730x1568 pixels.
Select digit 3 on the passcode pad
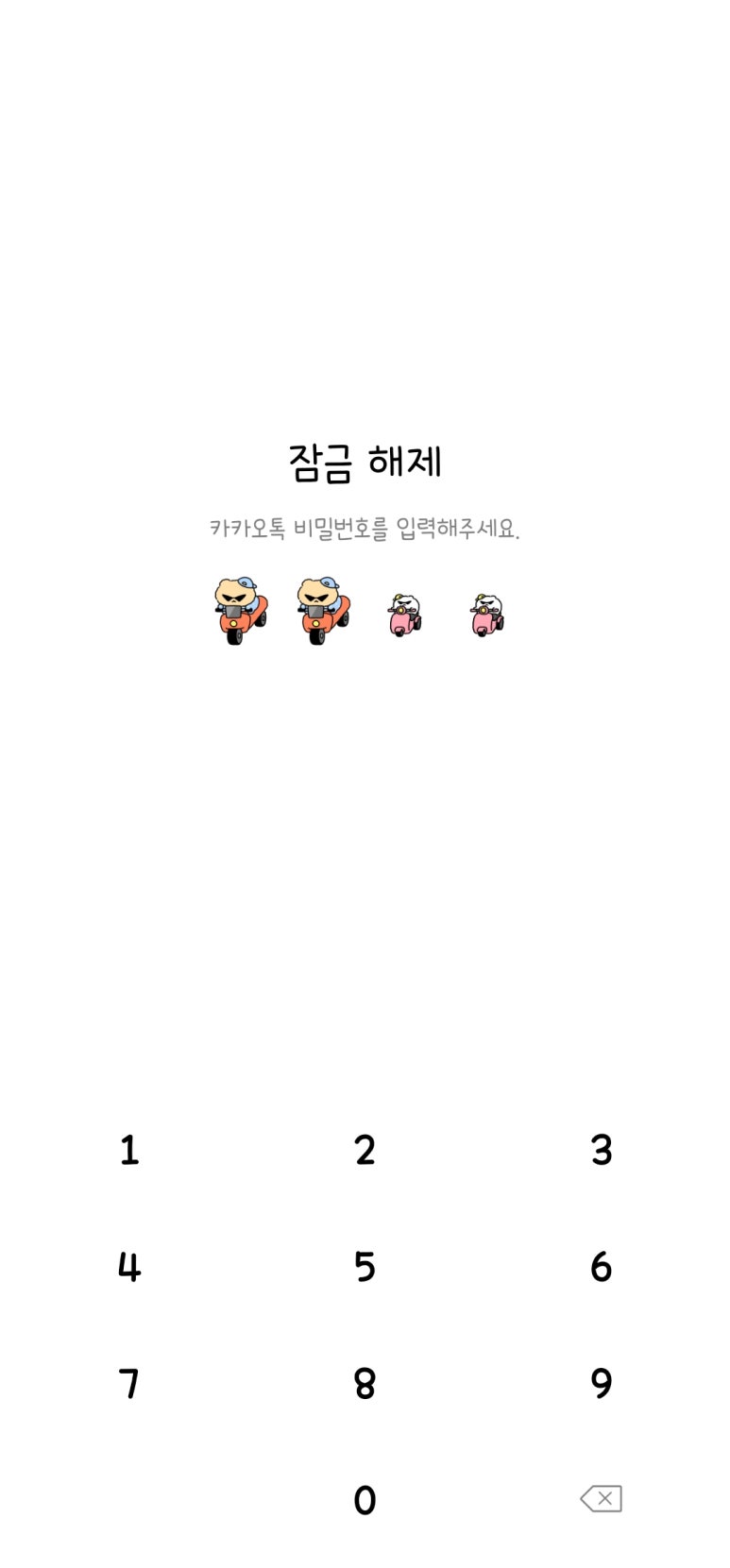(601, 1149)
